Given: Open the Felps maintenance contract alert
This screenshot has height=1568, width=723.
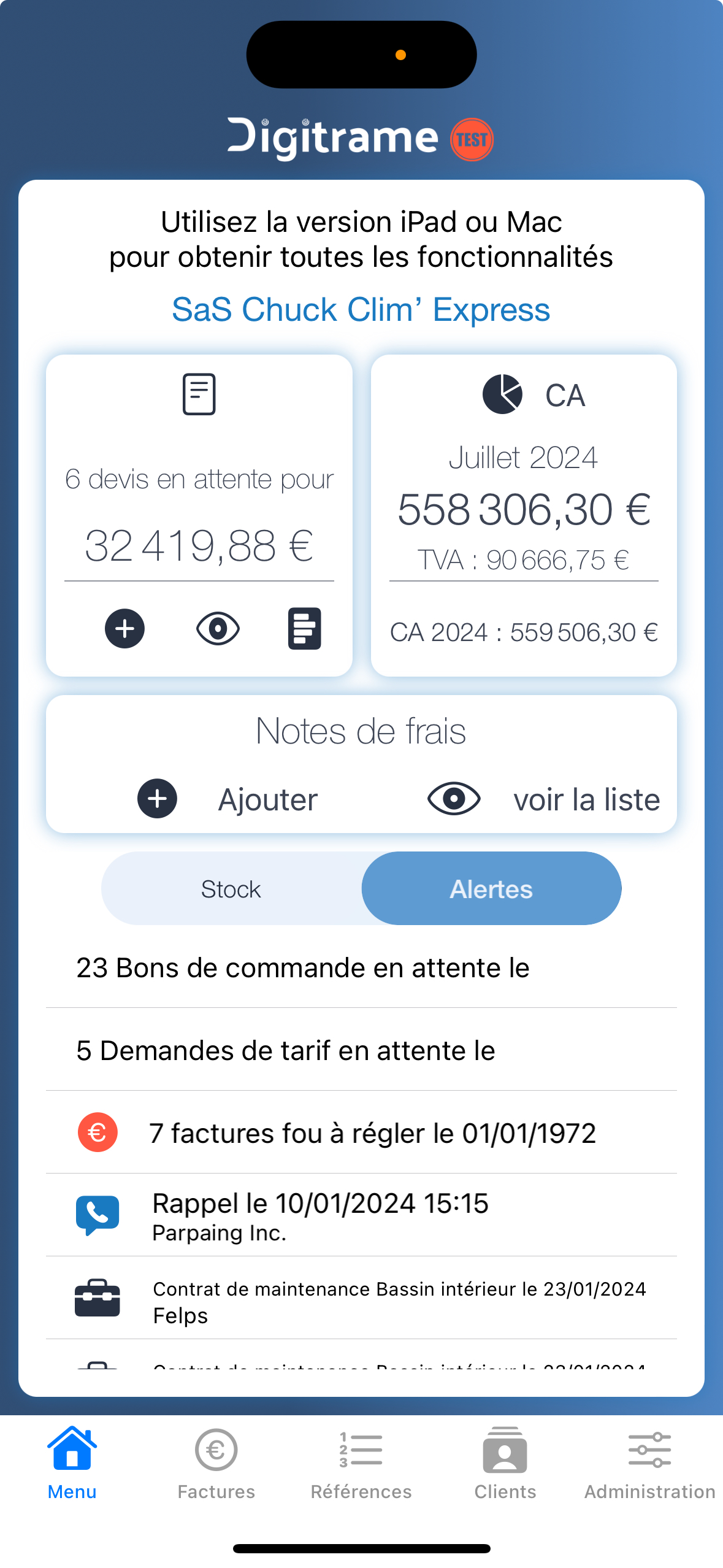Looking at the screenshot, I should (x=361, y=1298).
